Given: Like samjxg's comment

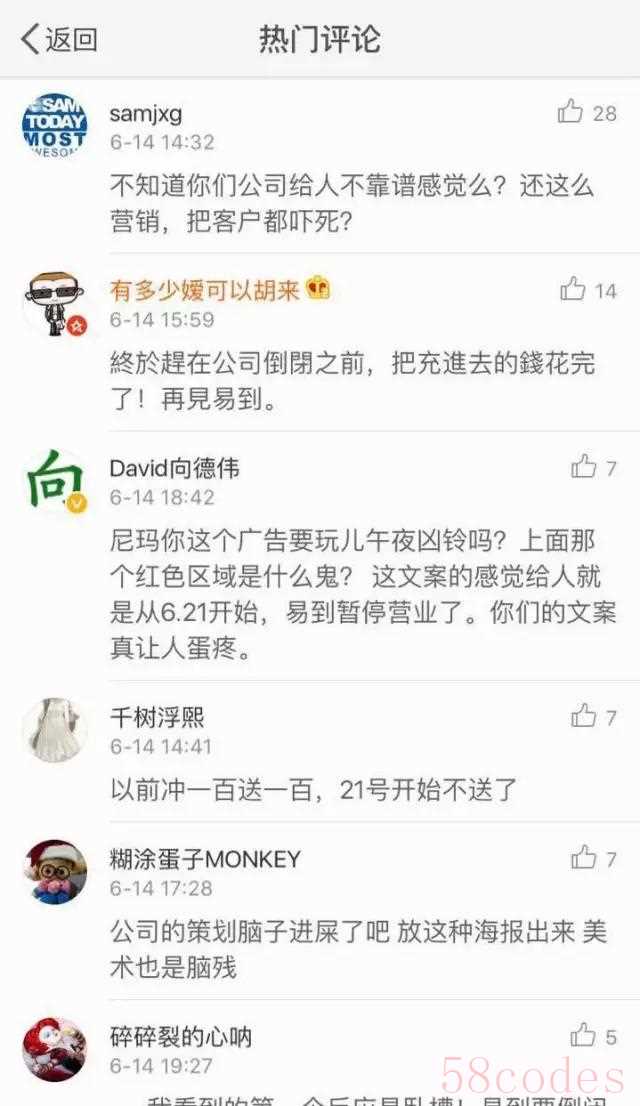Looking at the screenshot, I should [571, 112].
